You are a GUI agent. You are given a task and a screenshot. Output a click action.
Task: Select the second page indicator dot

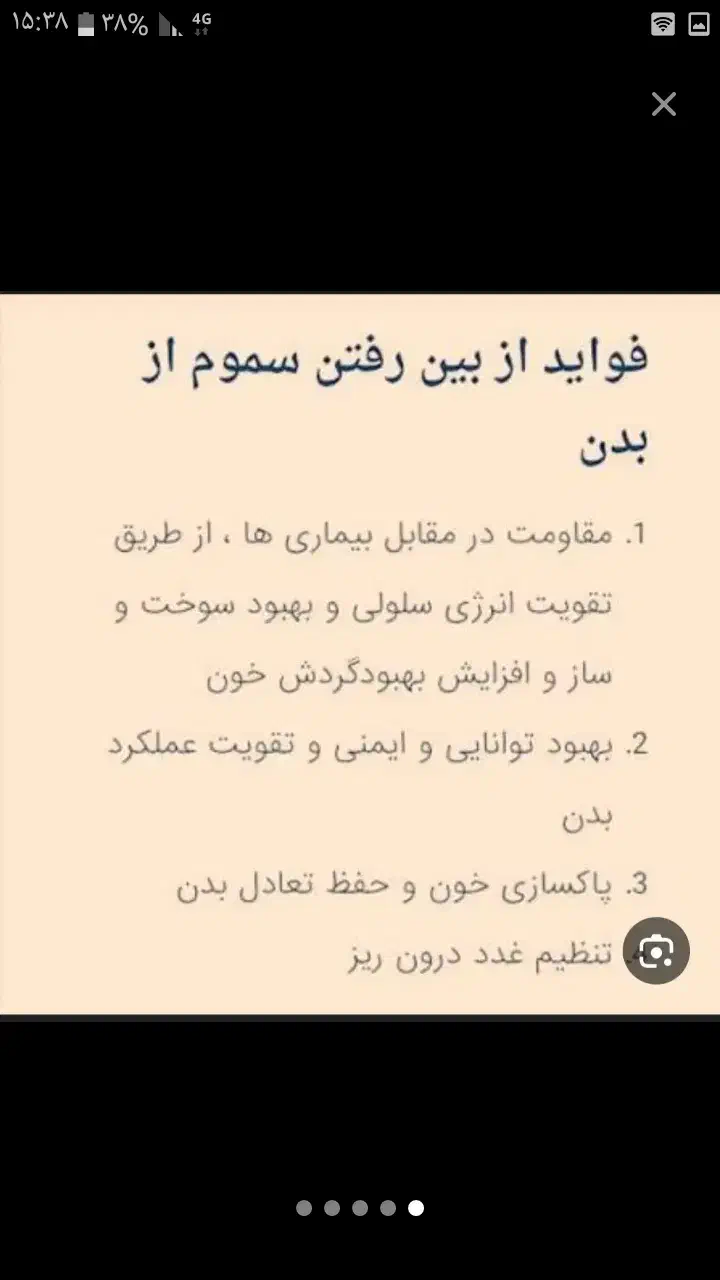point(330,1209)
